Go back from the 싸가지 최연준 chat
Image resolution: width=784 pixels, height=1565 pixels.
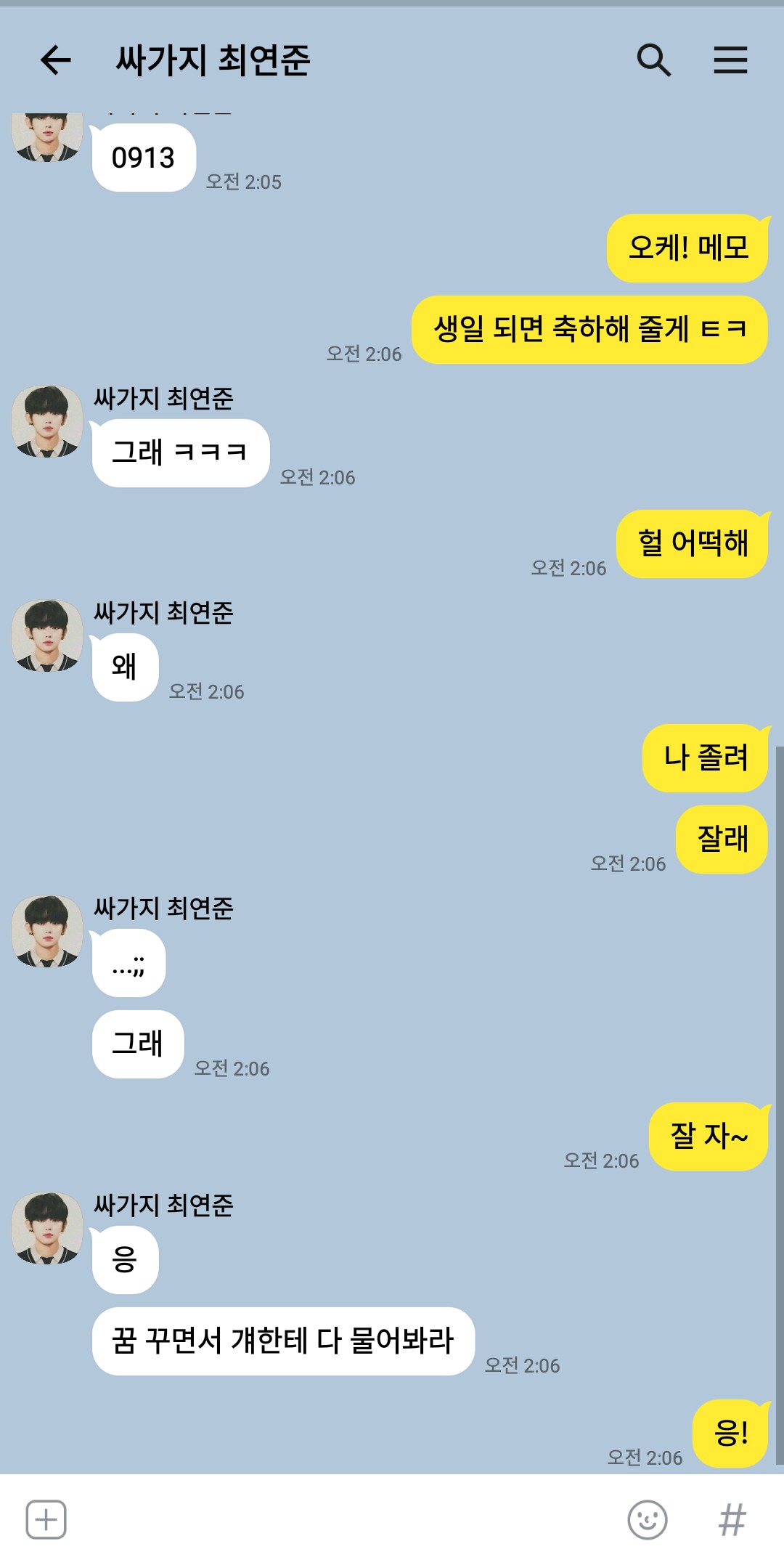click(55, 60)
